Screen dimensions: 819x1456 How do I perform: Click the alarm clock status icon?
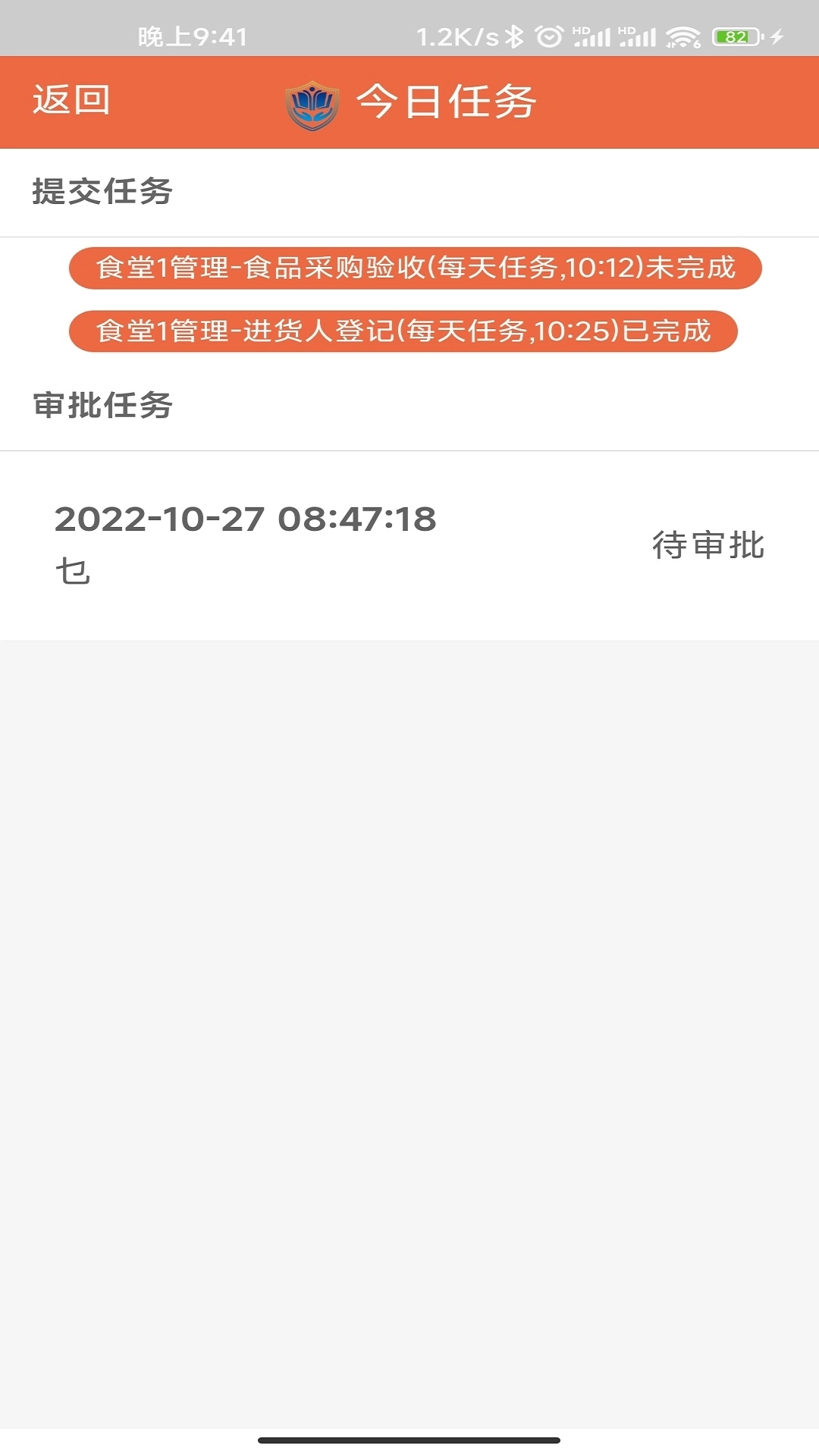[550, 36]
